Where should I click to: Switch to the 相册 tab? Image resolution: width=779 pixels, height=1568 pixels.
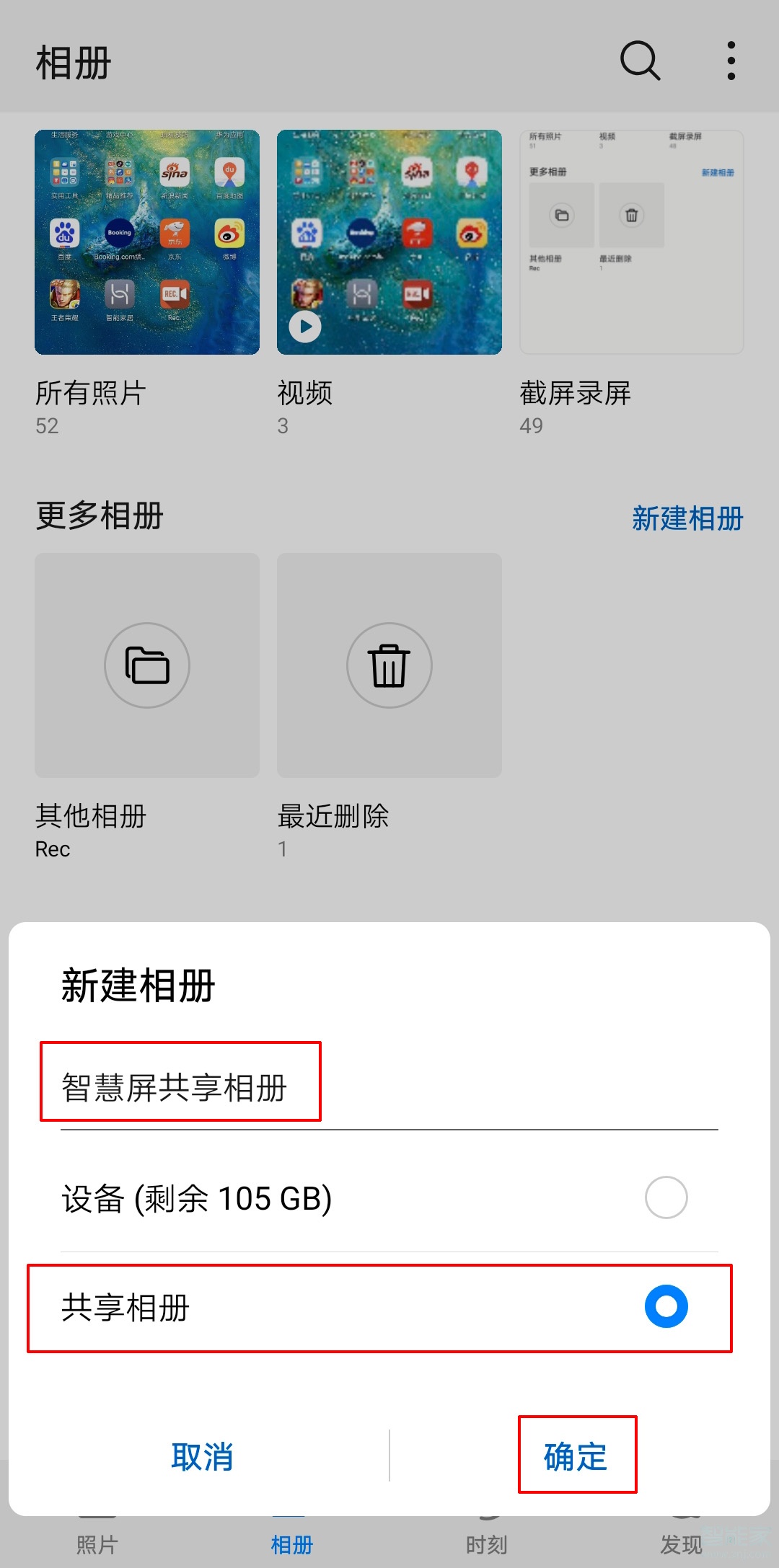pos(291,1539)
